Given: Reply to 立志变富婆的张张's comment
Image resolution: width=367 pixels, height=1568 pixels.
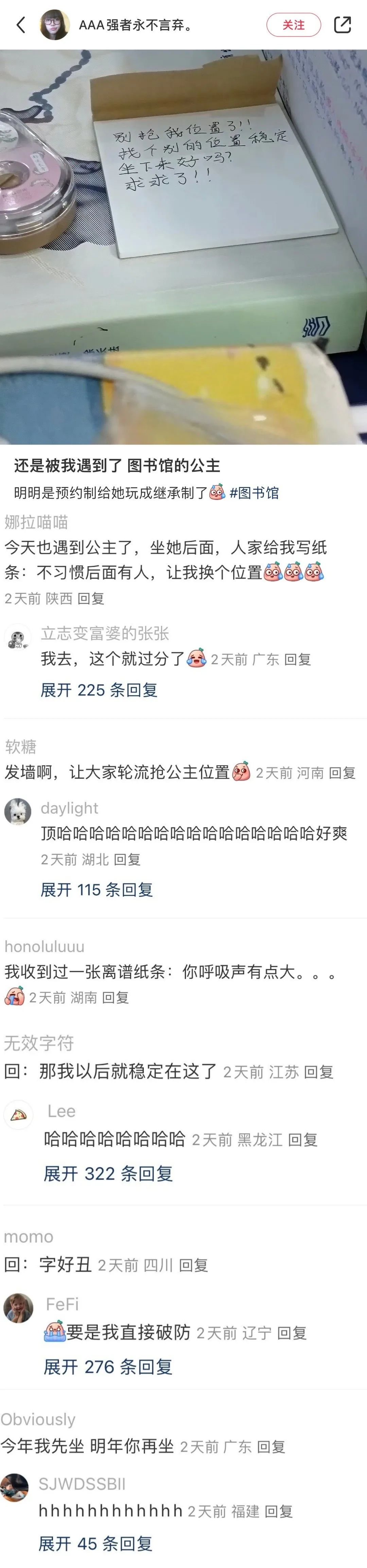Looking at the screenshot, I should [298, 660].
